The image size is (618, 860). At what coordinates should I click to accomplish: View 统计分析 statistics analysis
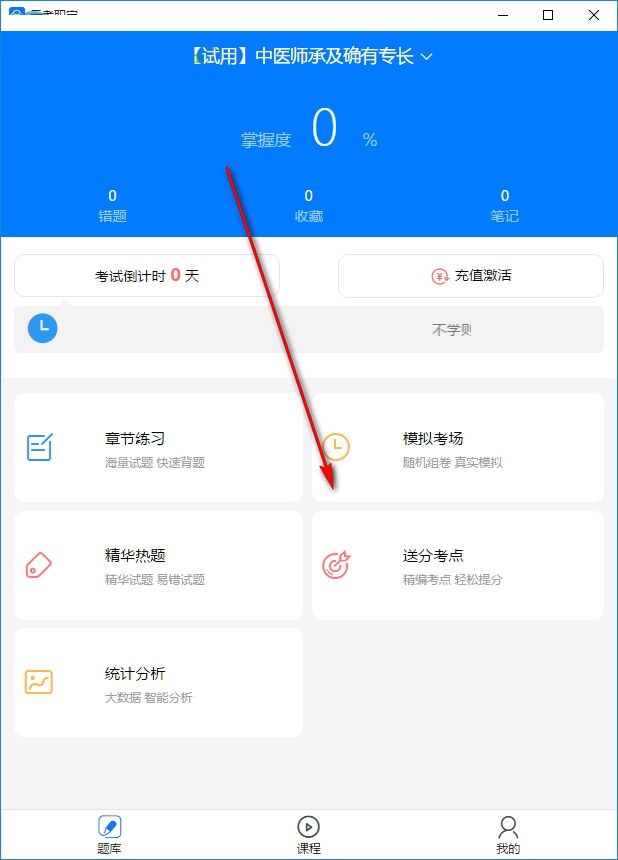click(x=158, y=684)
